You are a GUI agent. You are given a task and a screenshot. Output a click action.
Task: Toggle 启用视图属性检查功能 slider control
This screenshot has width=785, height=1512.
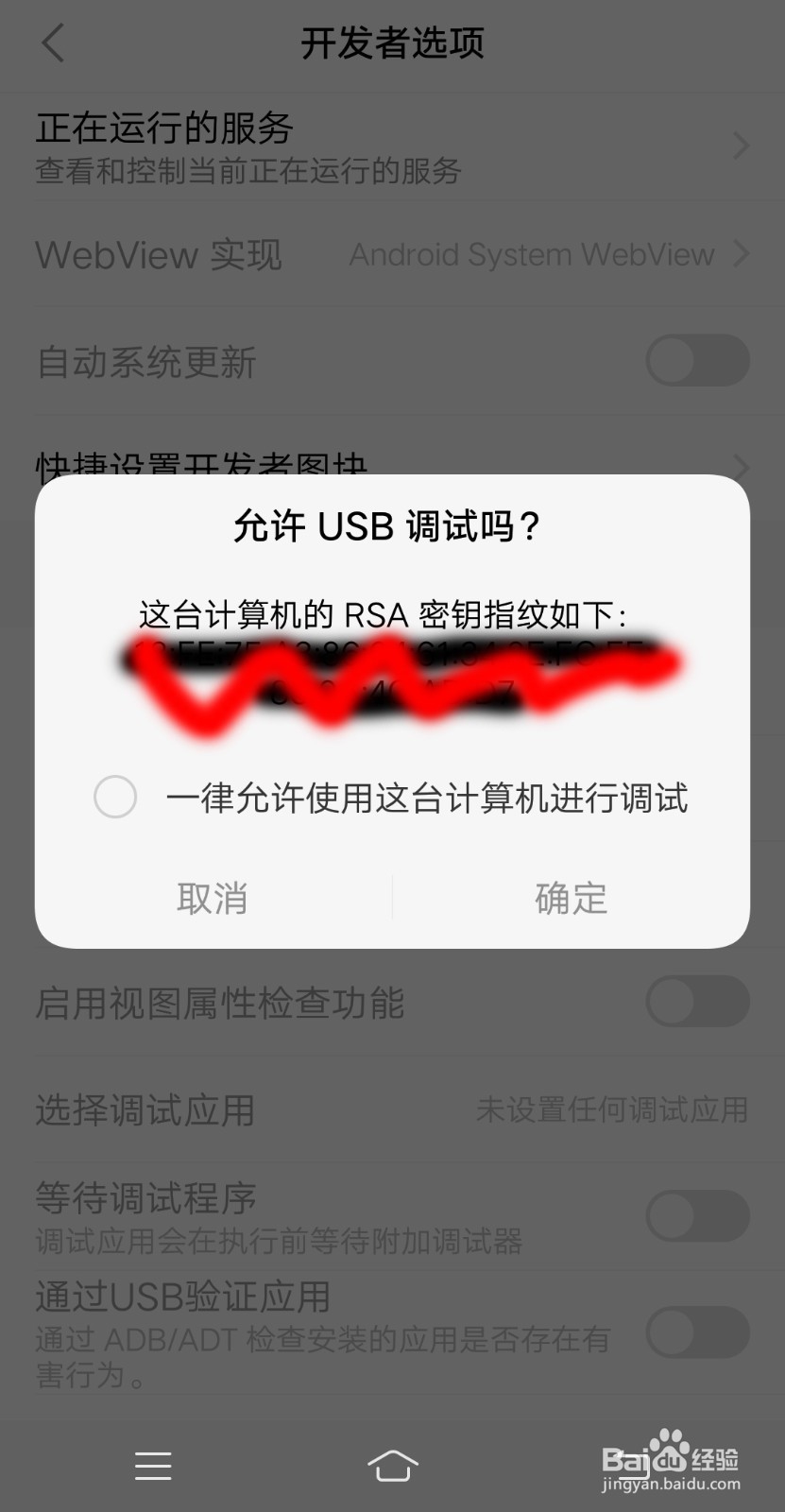pyautogui.click(x=697, y=1002)
